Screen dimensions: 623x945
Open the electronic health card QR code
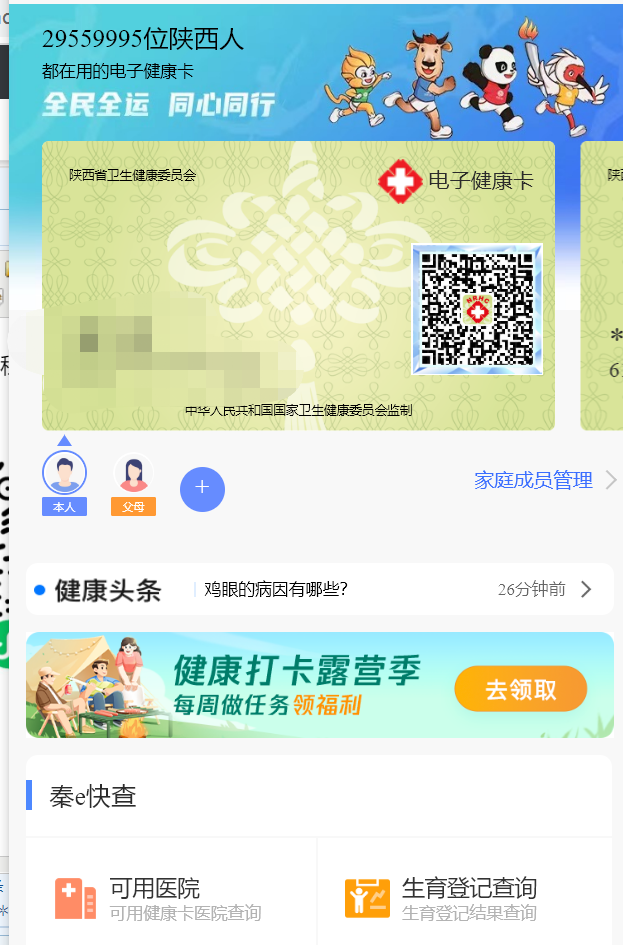(x=477, y=309)
